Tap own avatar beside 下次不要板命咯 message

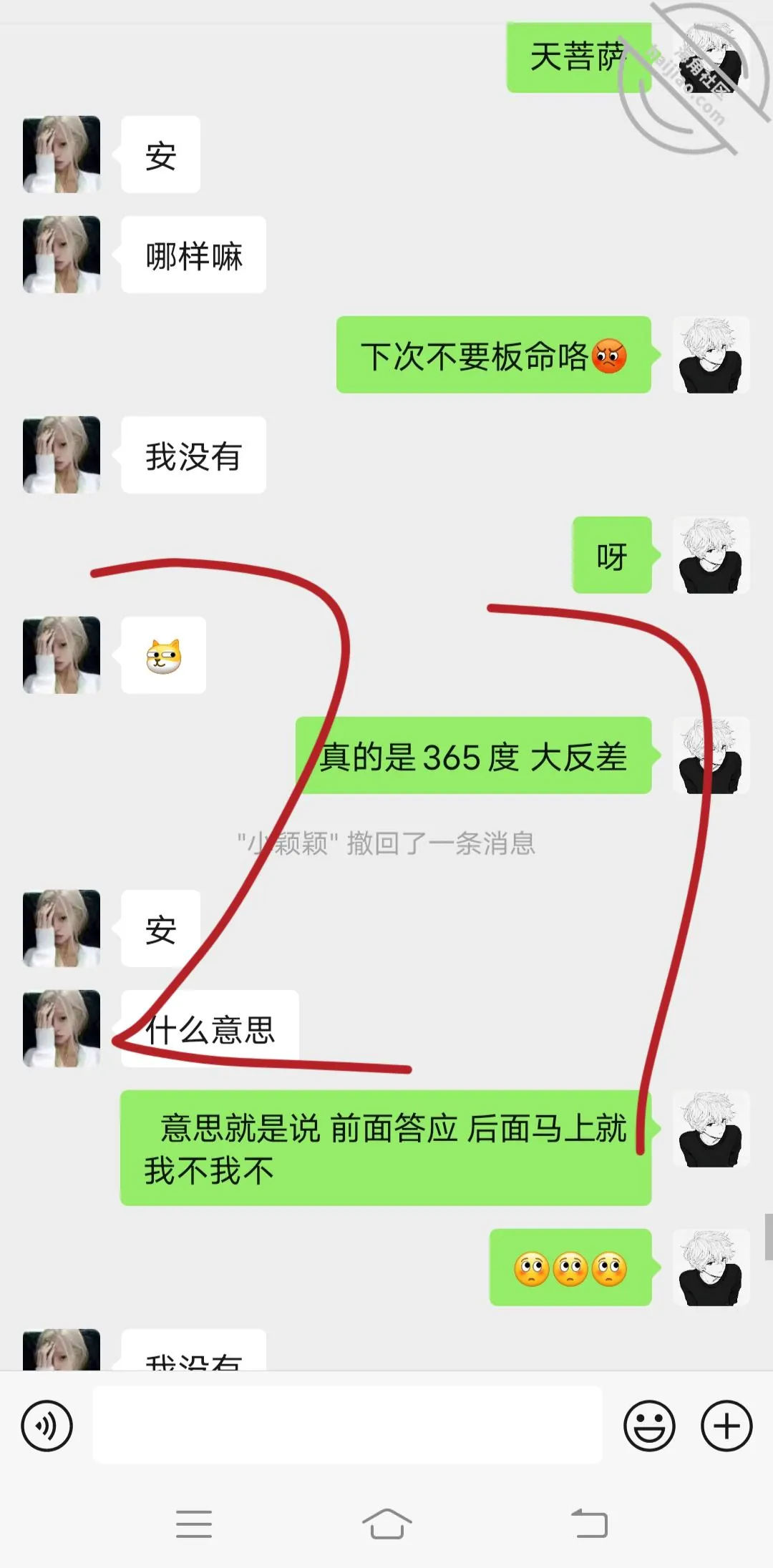pos(711,355)
